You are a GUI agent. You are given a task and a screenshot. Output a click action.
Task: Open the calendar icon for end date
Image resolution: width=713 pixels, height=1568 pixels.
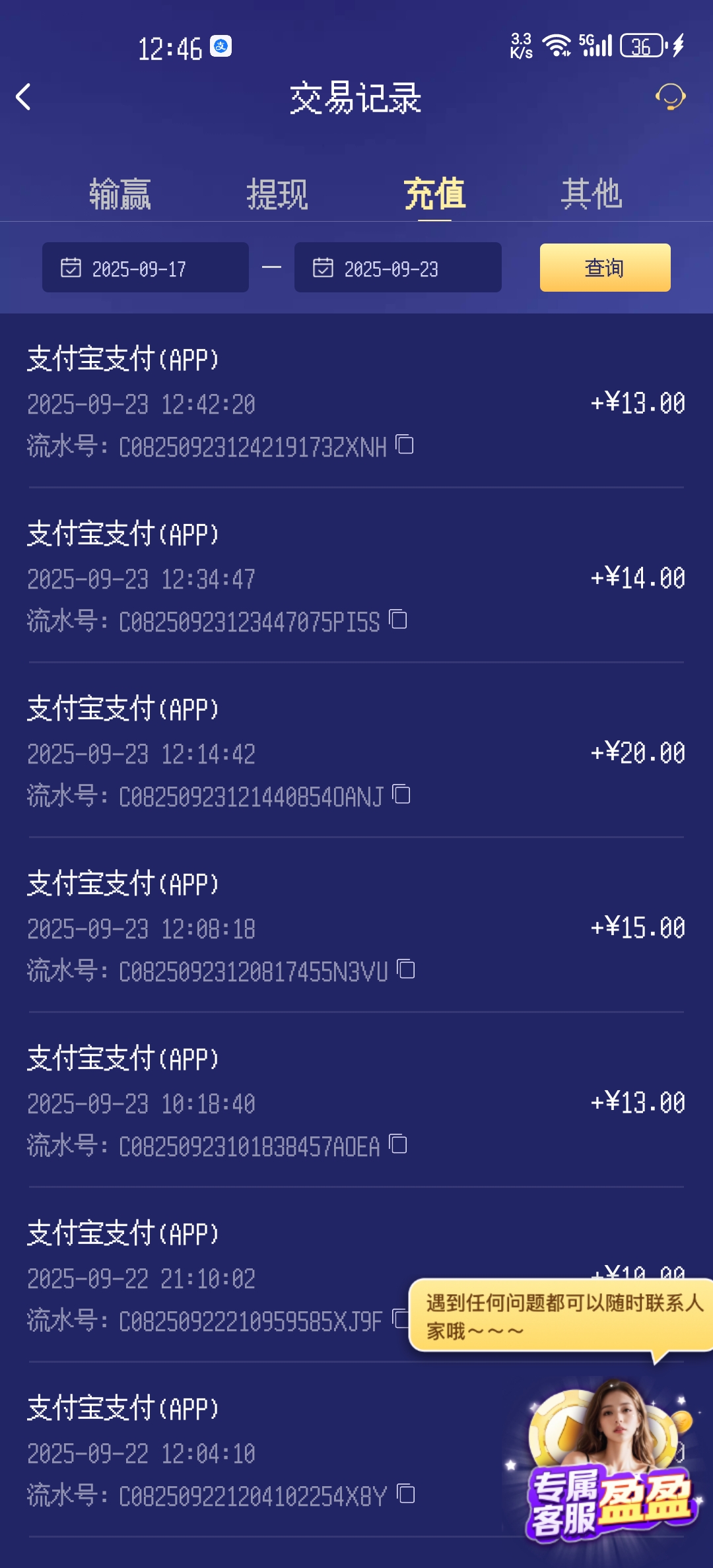[x=322, y=267]
